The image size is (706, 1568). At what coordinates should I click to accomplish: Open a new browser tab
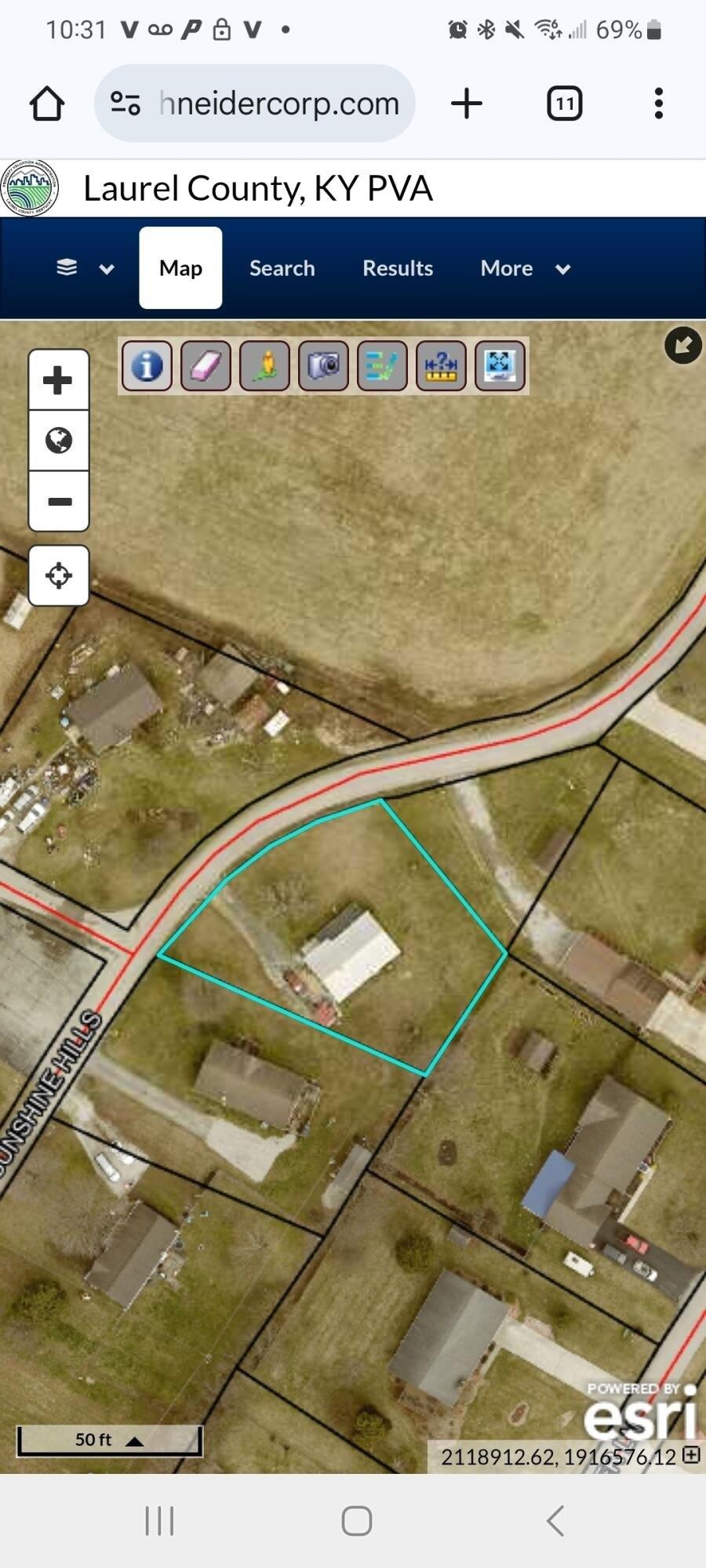click(x=467, y=103)
